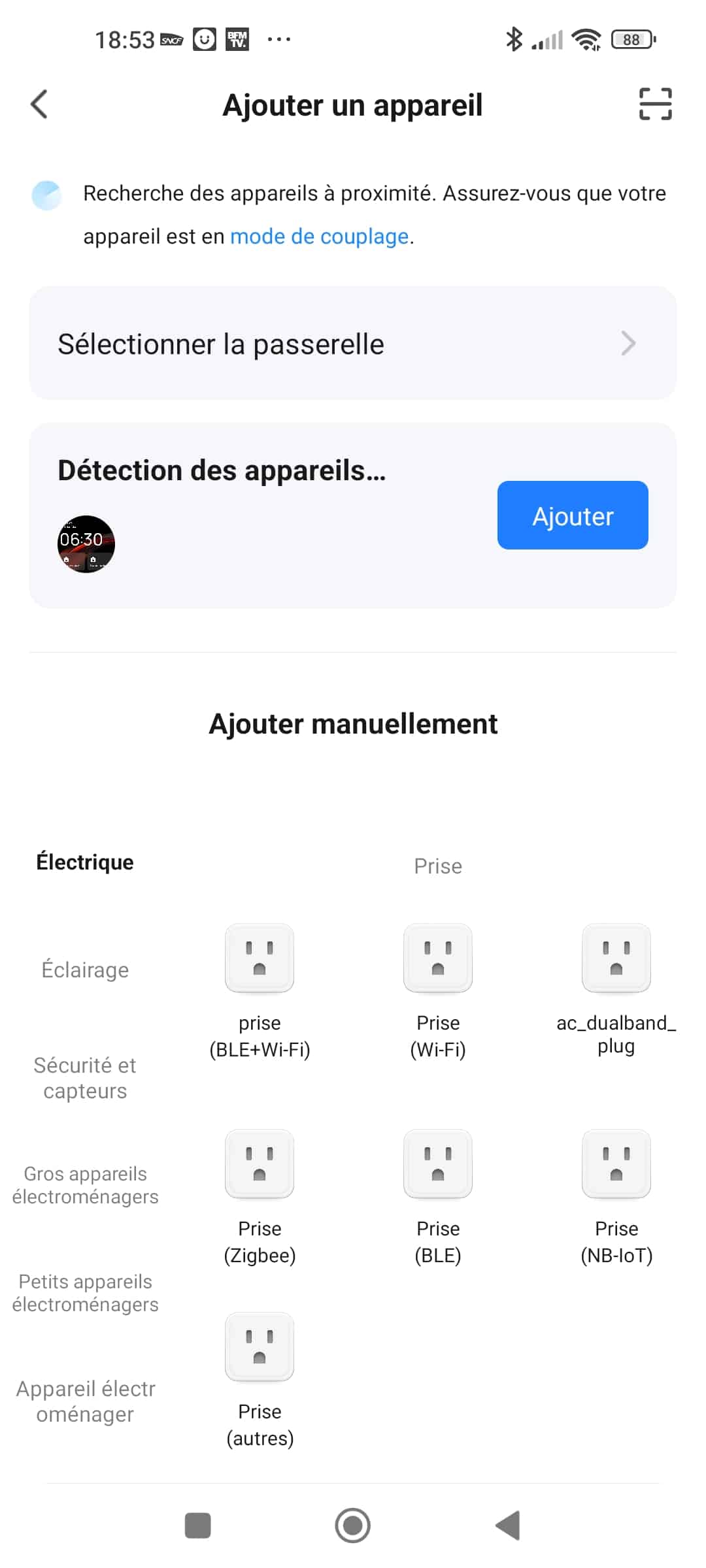Screen dimensions: 706x1568
Task: Select the detected watch device thumbnail
Action: [86, 544]
